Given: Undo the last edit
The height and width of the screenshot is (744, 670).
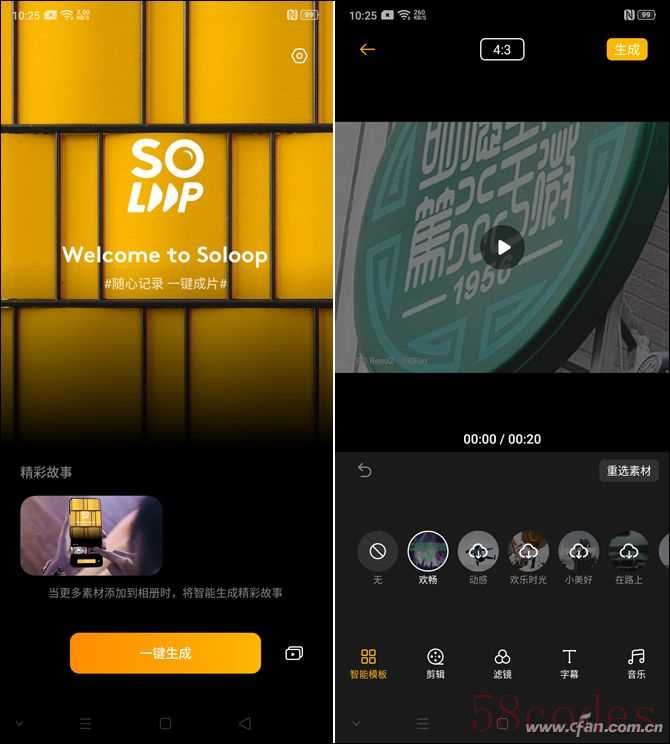Looking at the screenshot, I should point(365,470).
